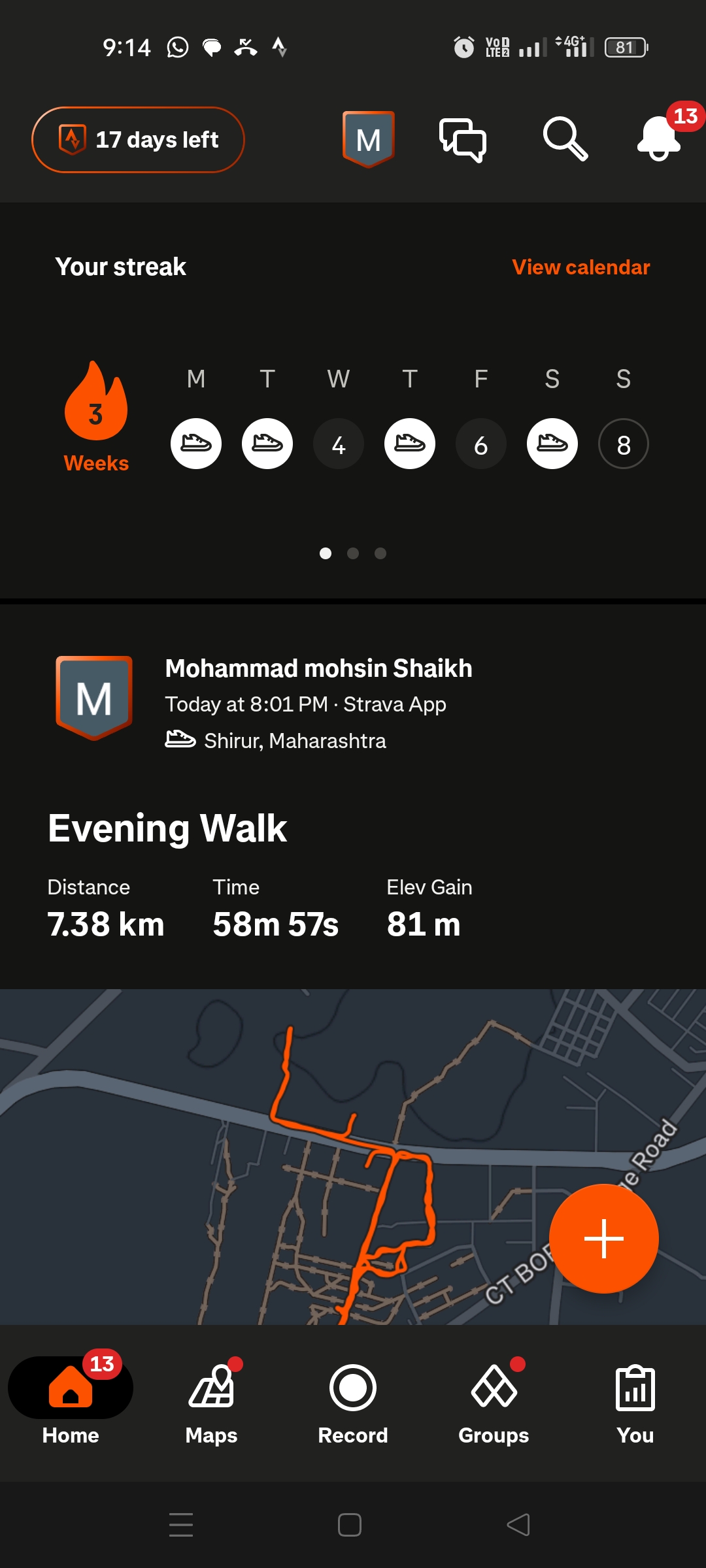Tap the orange plus floating button
Viewport: 706px width, 1568px height.
coord(603,1238)
